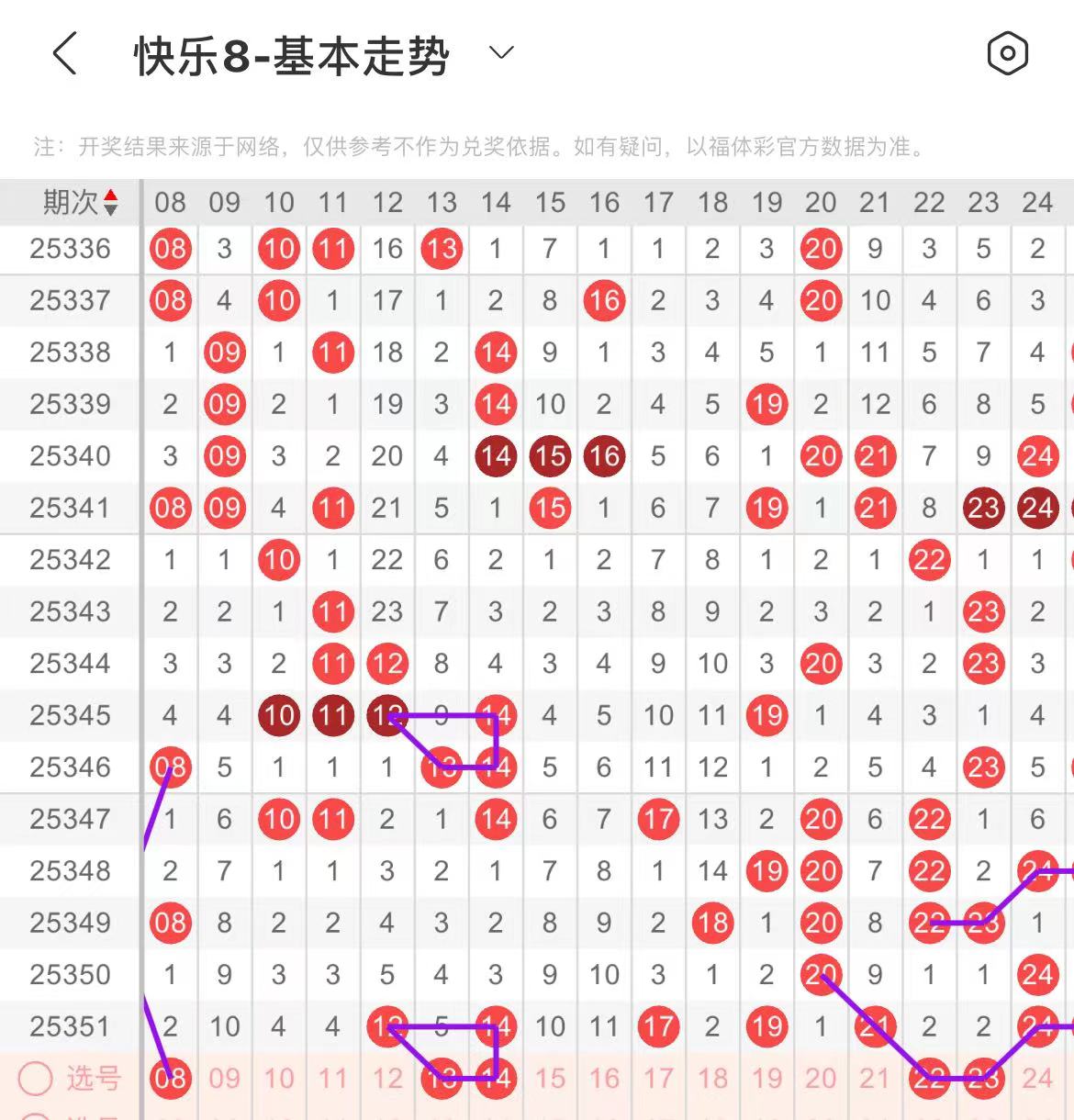Pick number 11 in the 选号 row
Image resolution: width=1074 pixels, height=1120 pixels.
point(332,1078)
